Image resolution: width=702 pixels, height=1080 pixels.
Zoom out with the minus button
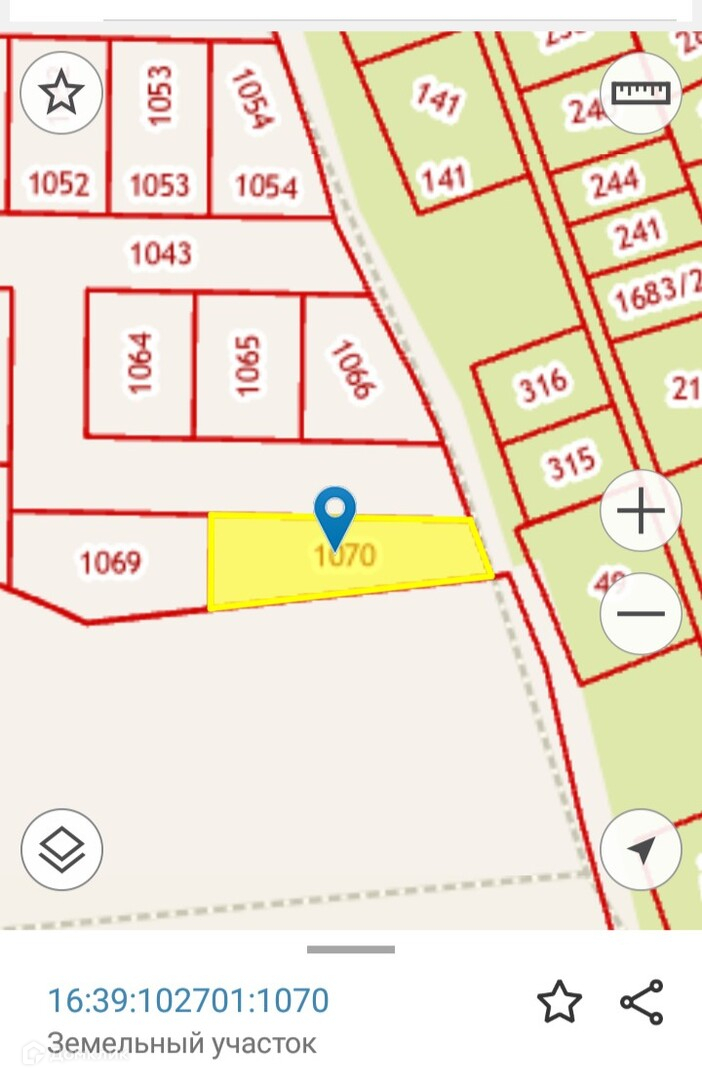pos(641,613)
